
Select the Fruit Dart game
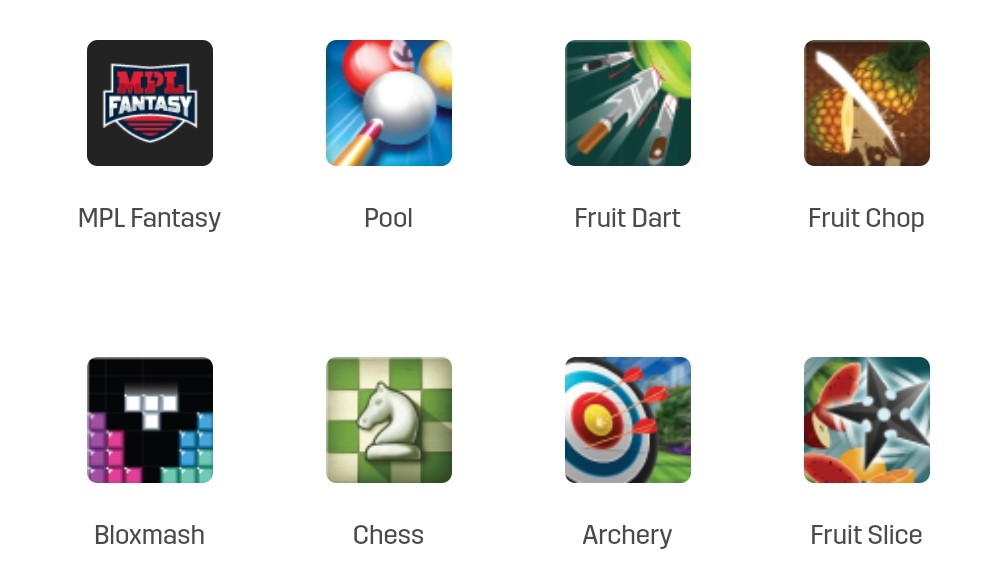click(628, 103)
